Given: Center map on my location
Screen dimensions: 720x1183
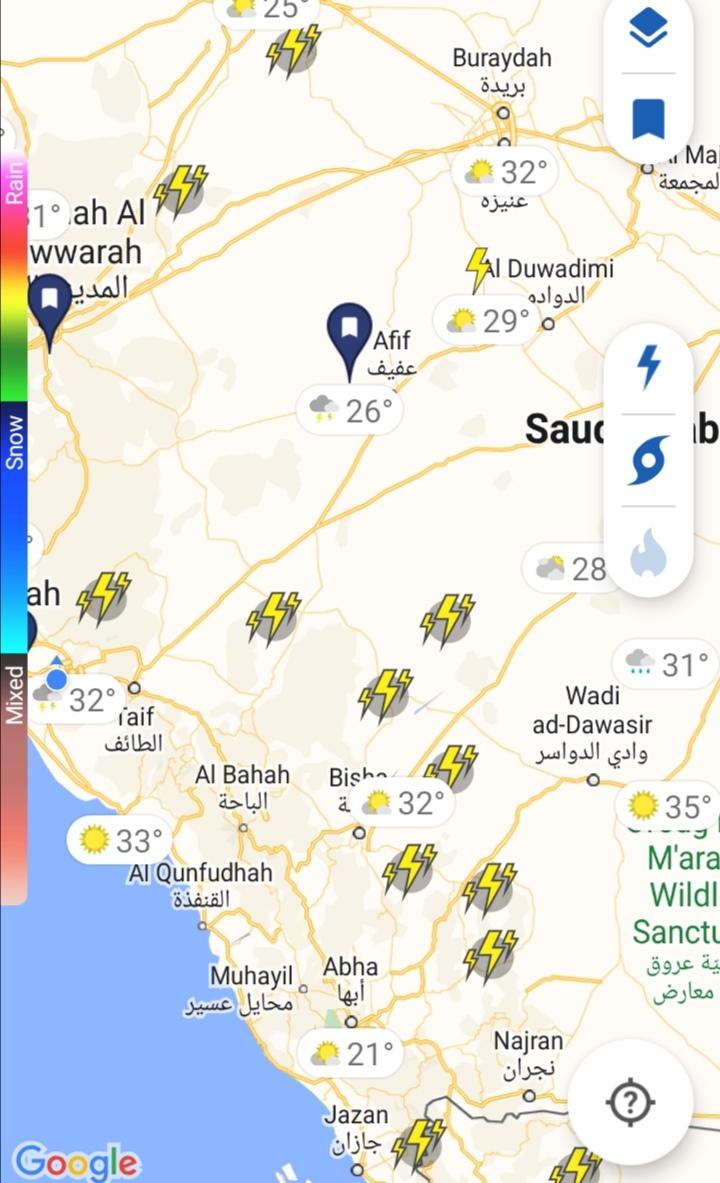Looking at the screenshot, I should (630, 1103).
